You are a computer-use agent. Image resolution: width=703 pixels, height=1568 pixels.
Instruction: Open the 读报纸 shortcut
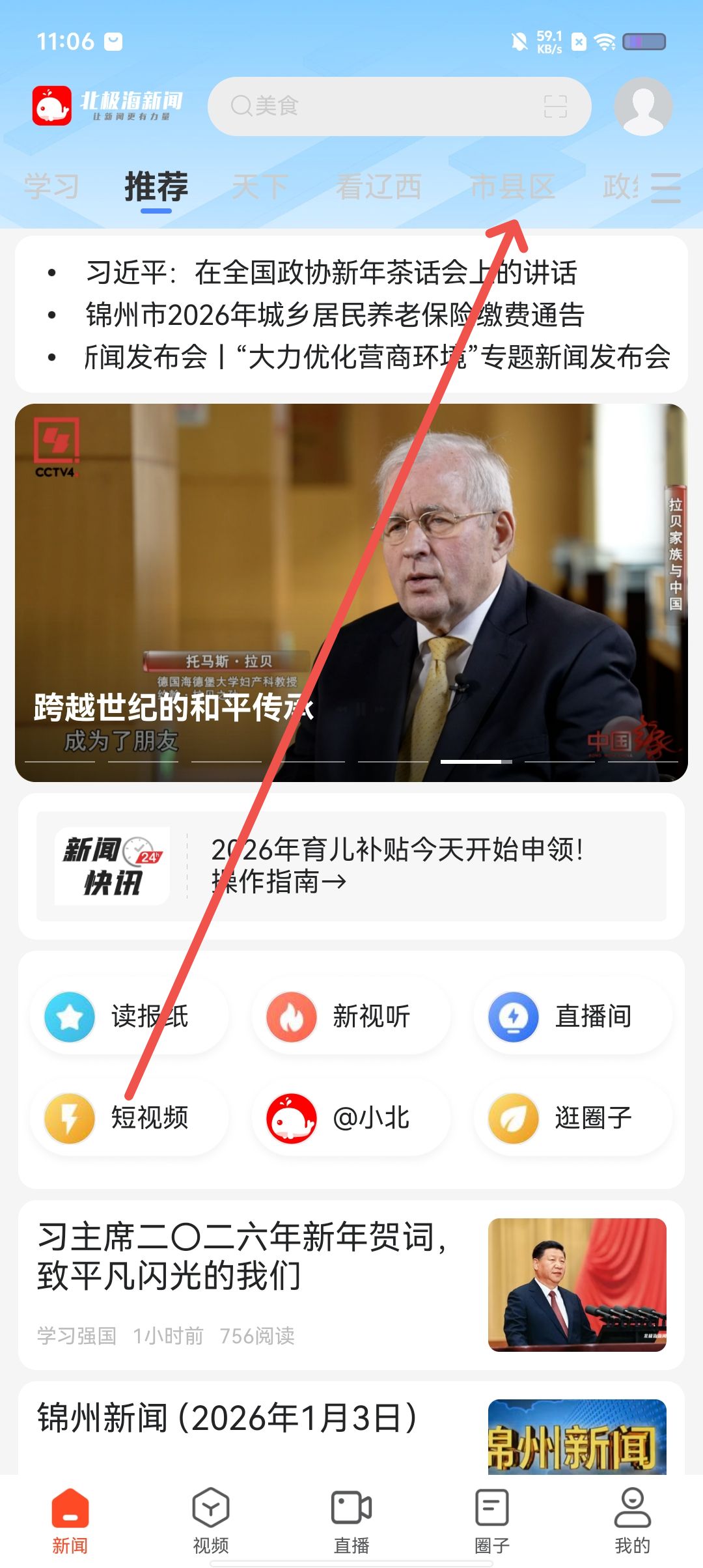click(x=130, y=1016)
